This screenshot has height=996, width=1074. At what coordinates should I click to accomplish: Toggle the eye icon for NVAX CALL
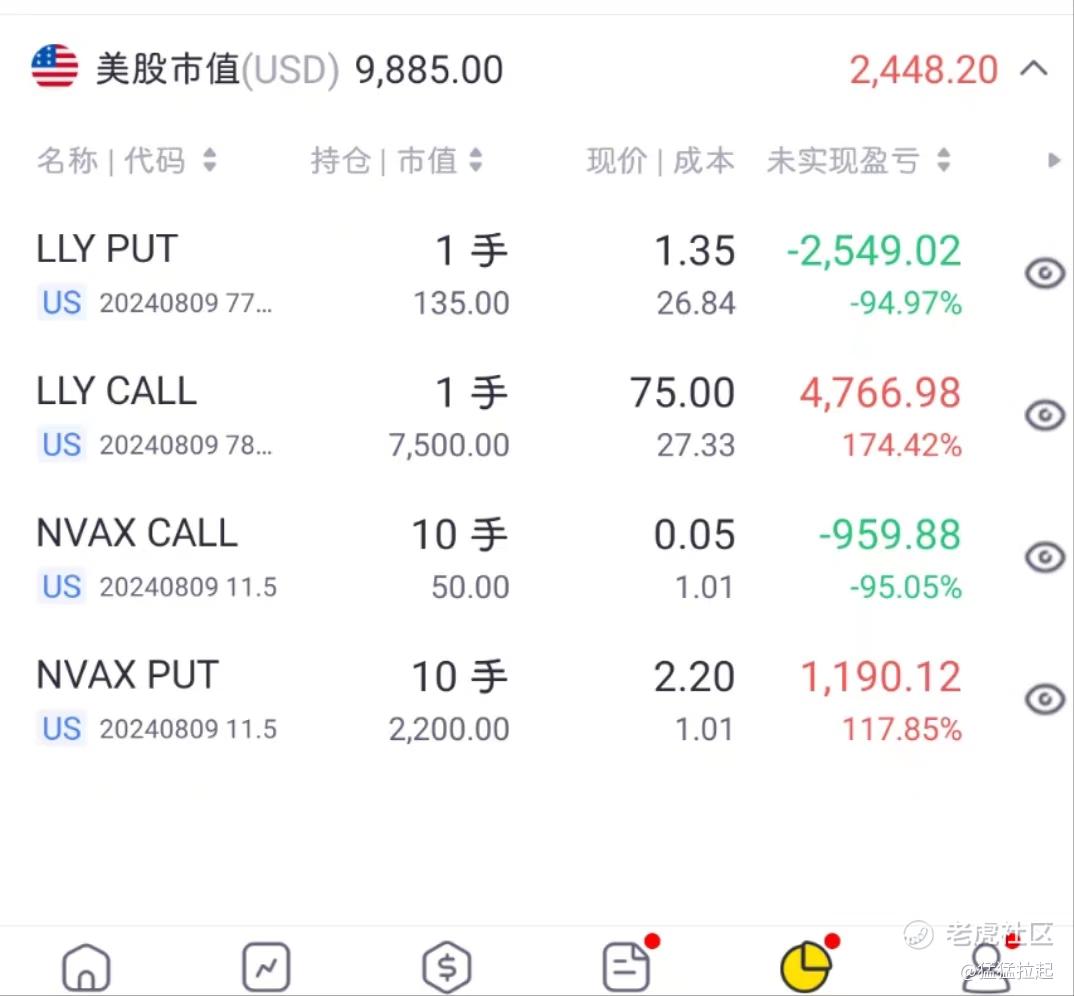click(x=1045, y=557)
